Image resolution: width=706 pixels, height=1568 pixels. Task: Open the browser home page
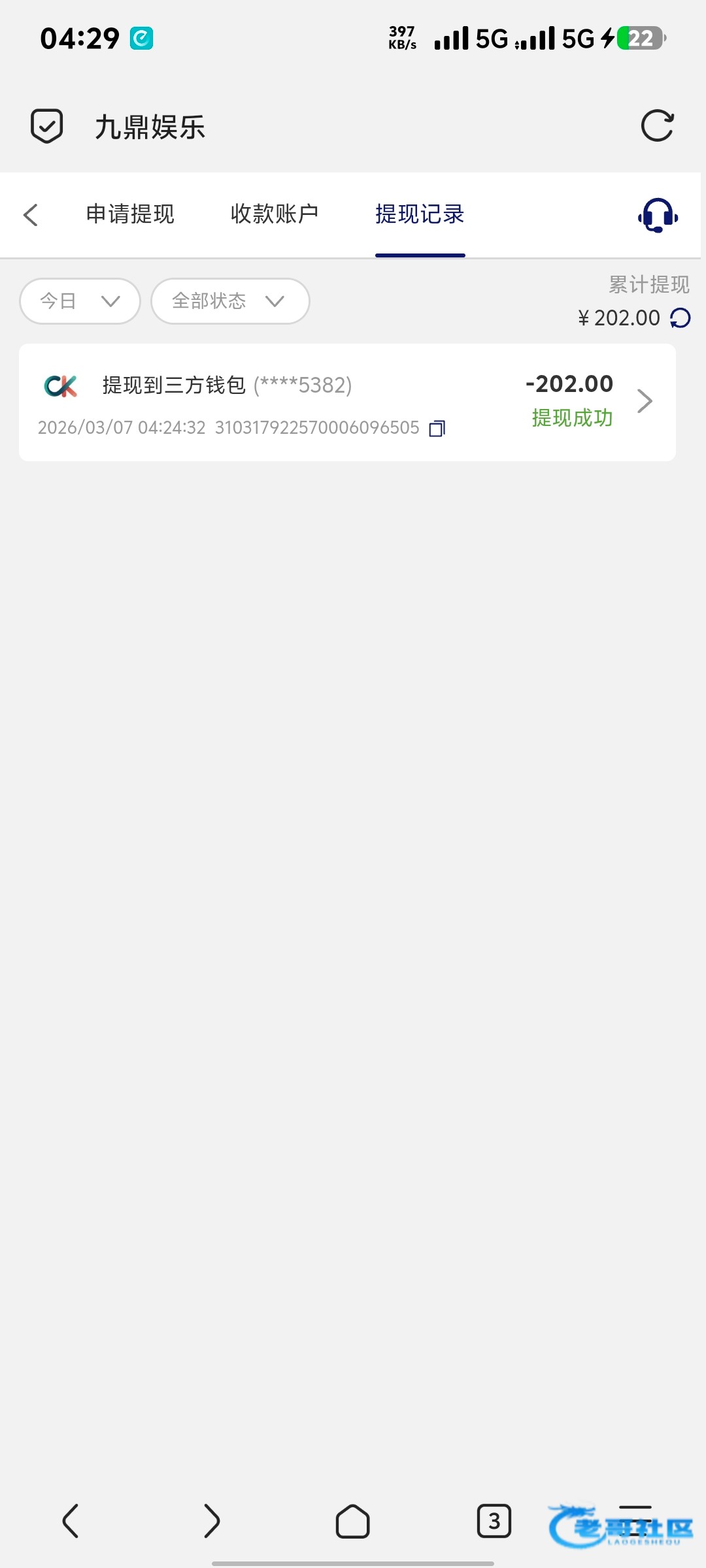(353, 1521)
